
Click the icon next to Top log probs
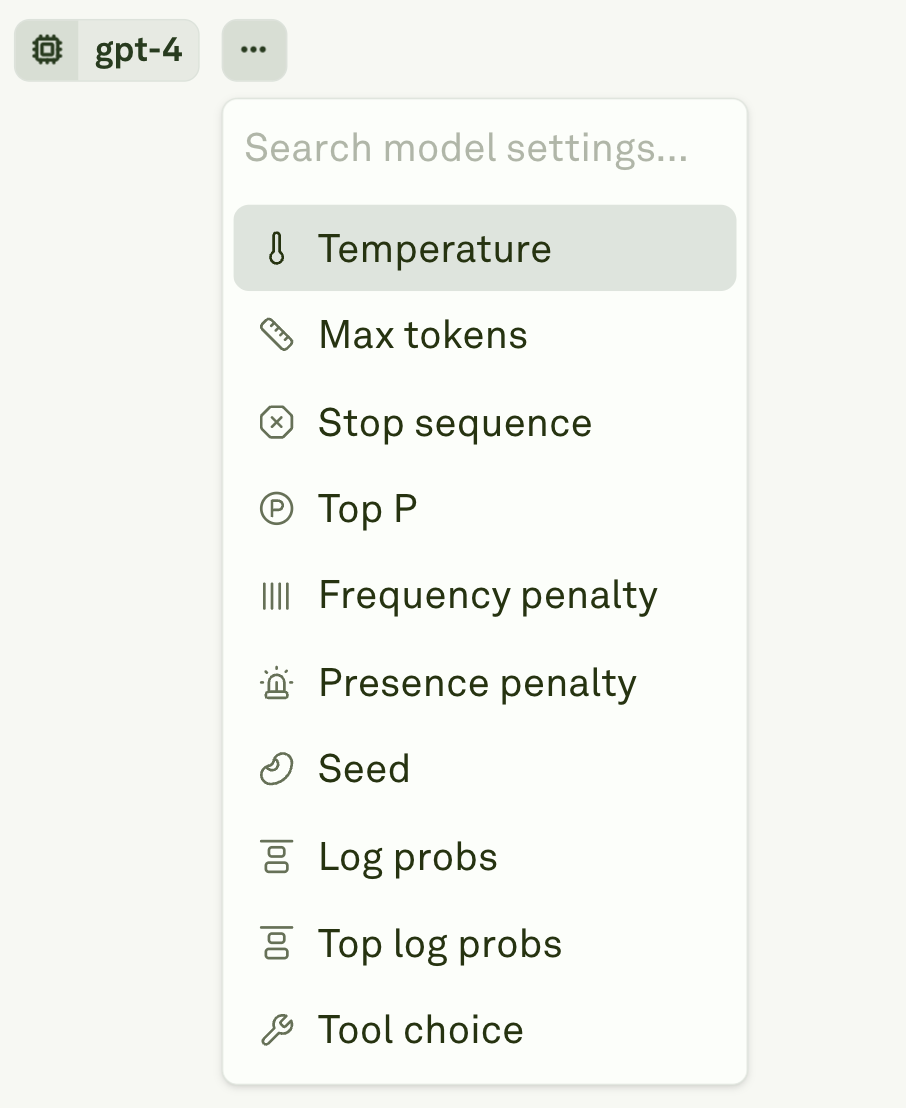[277, 943]
